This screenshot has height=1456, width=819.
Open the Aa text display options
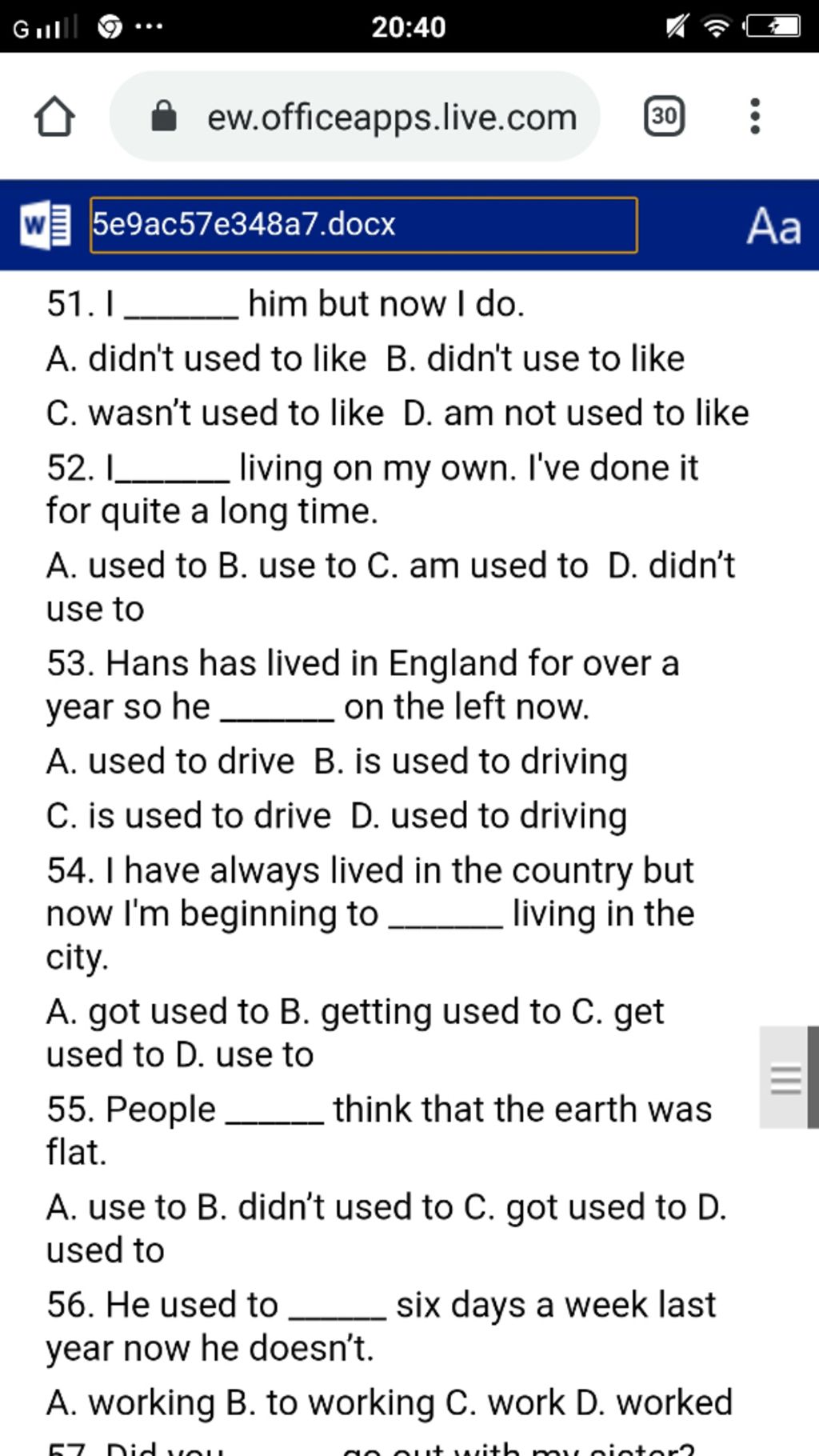coord(773,226)
